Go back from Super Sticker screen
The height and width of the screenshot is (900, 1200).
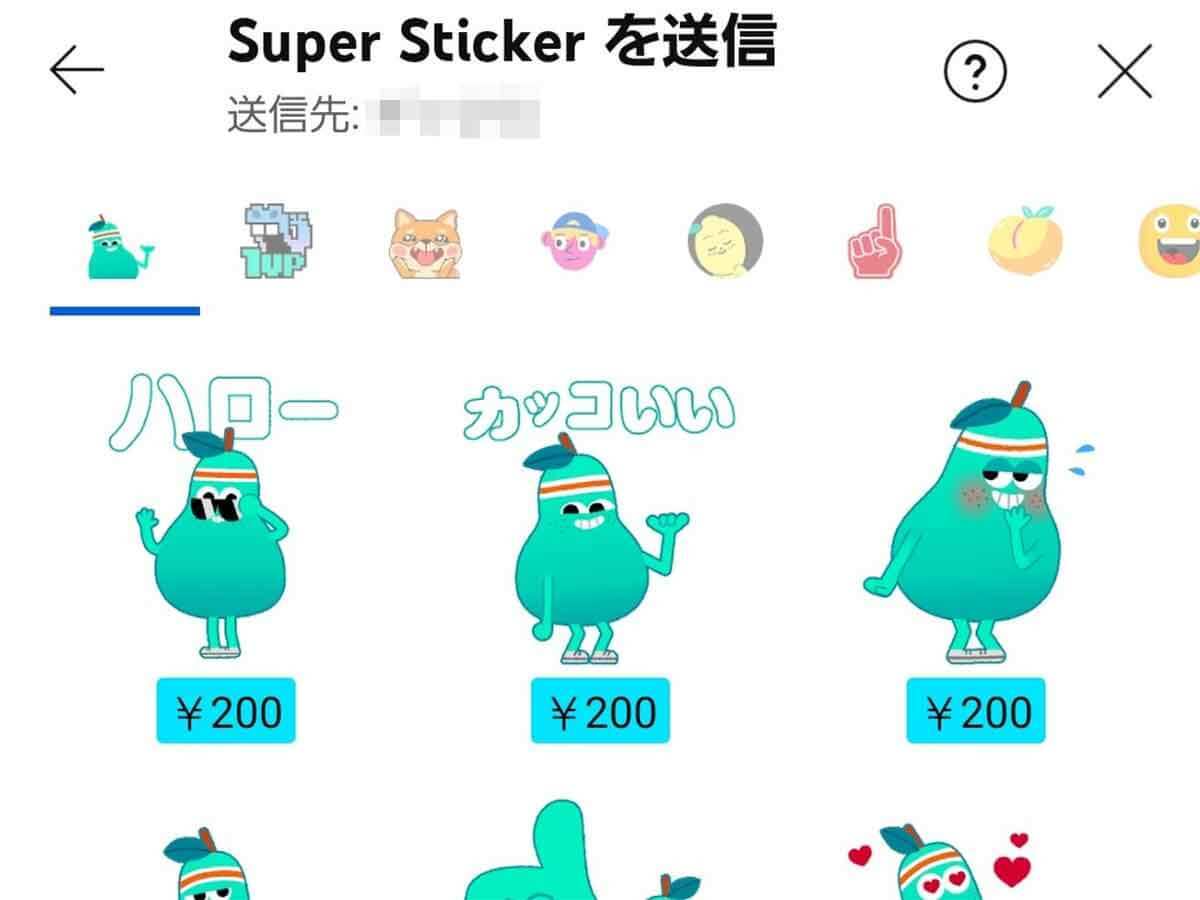click(77, 70)
